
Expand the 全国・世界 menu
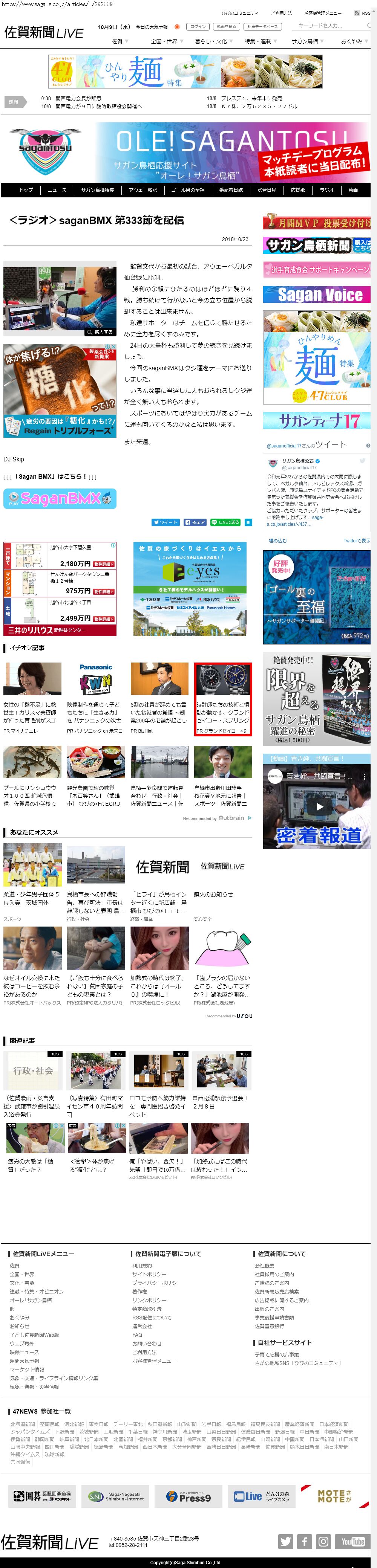click(166, 41)
